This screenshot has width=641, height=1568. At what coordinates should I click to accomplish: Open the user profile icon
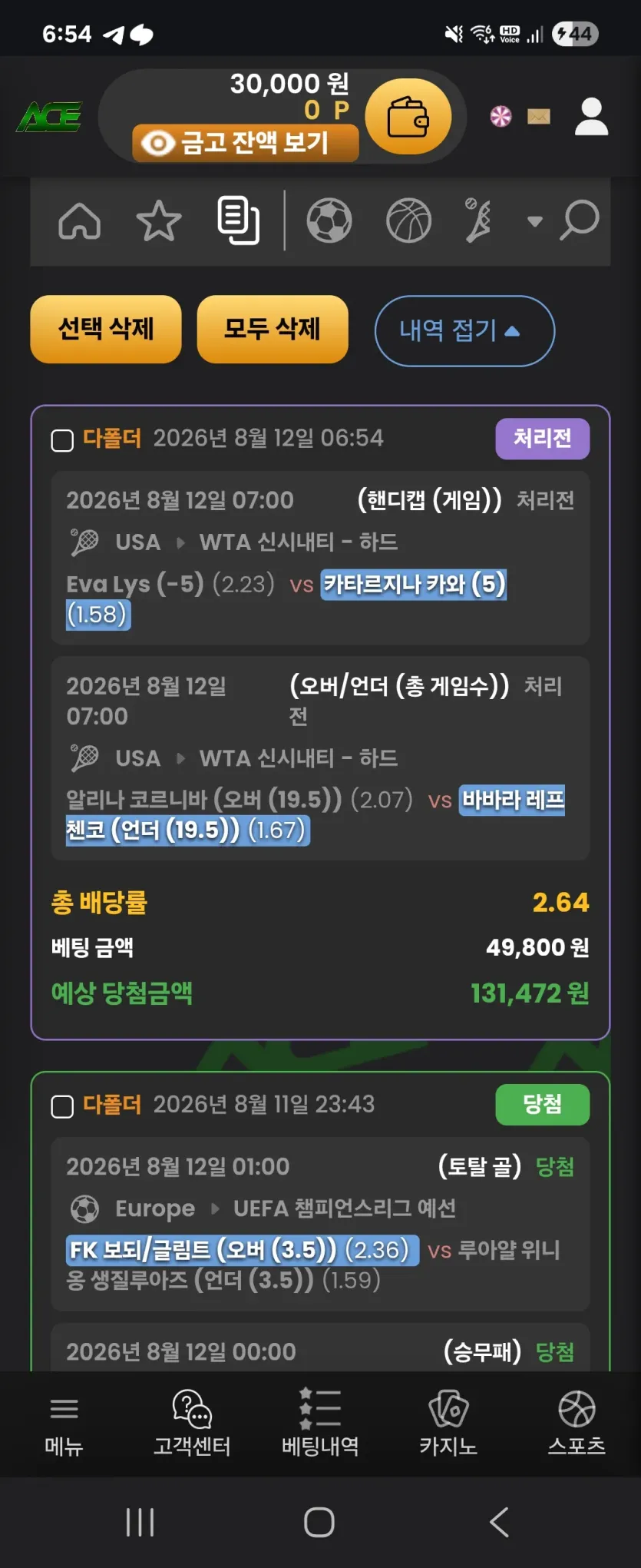(591, 116)
